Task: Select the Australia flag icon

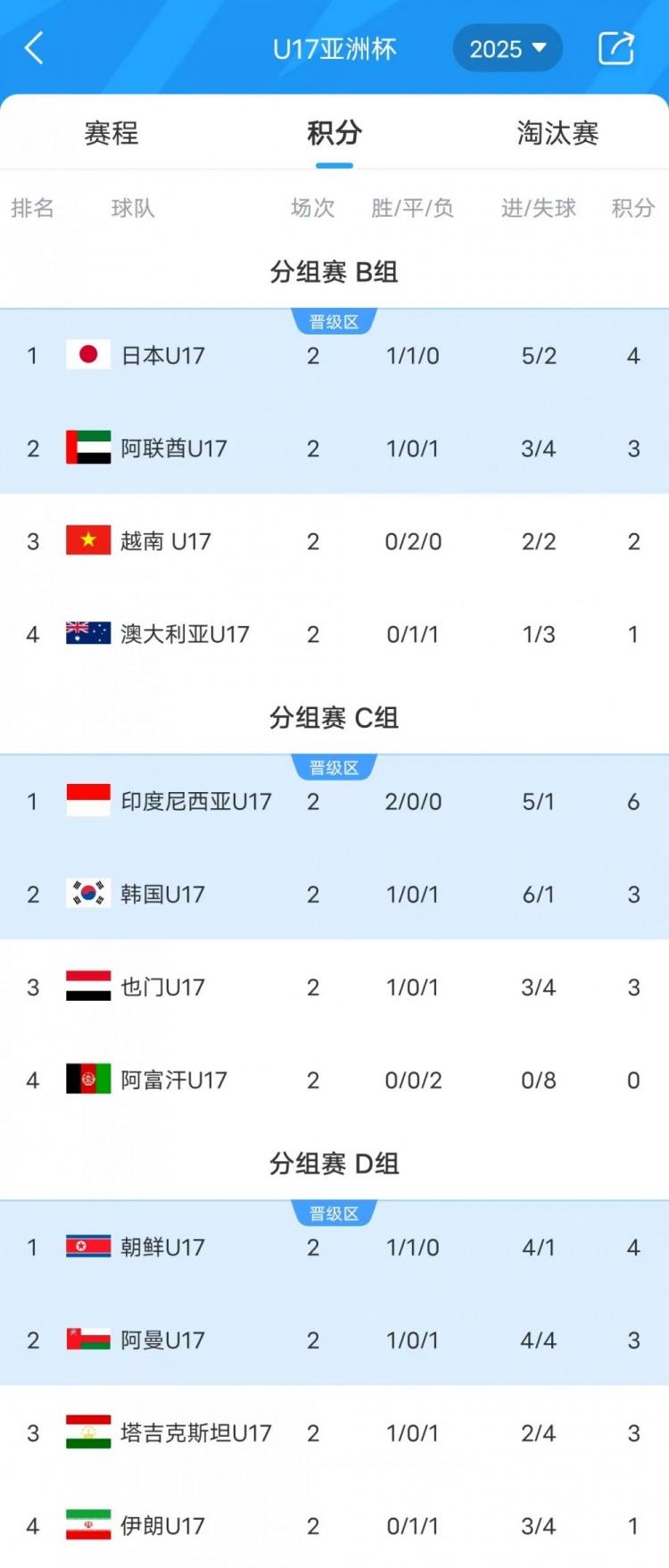Action: (x=87, y=634)
